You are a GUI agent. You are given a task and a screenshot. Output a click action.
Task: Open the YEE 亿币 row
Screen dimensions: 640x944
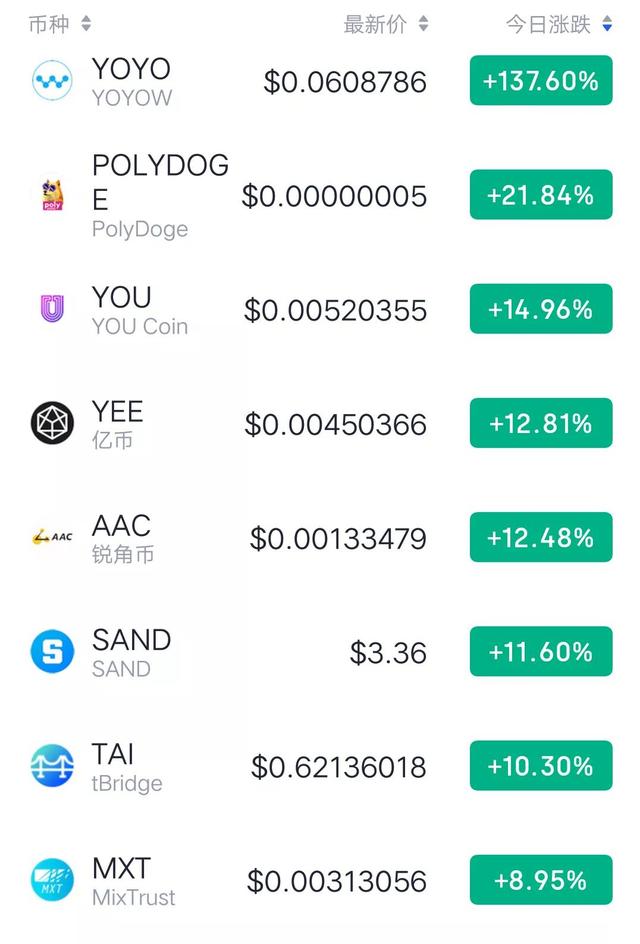[117, 424]
